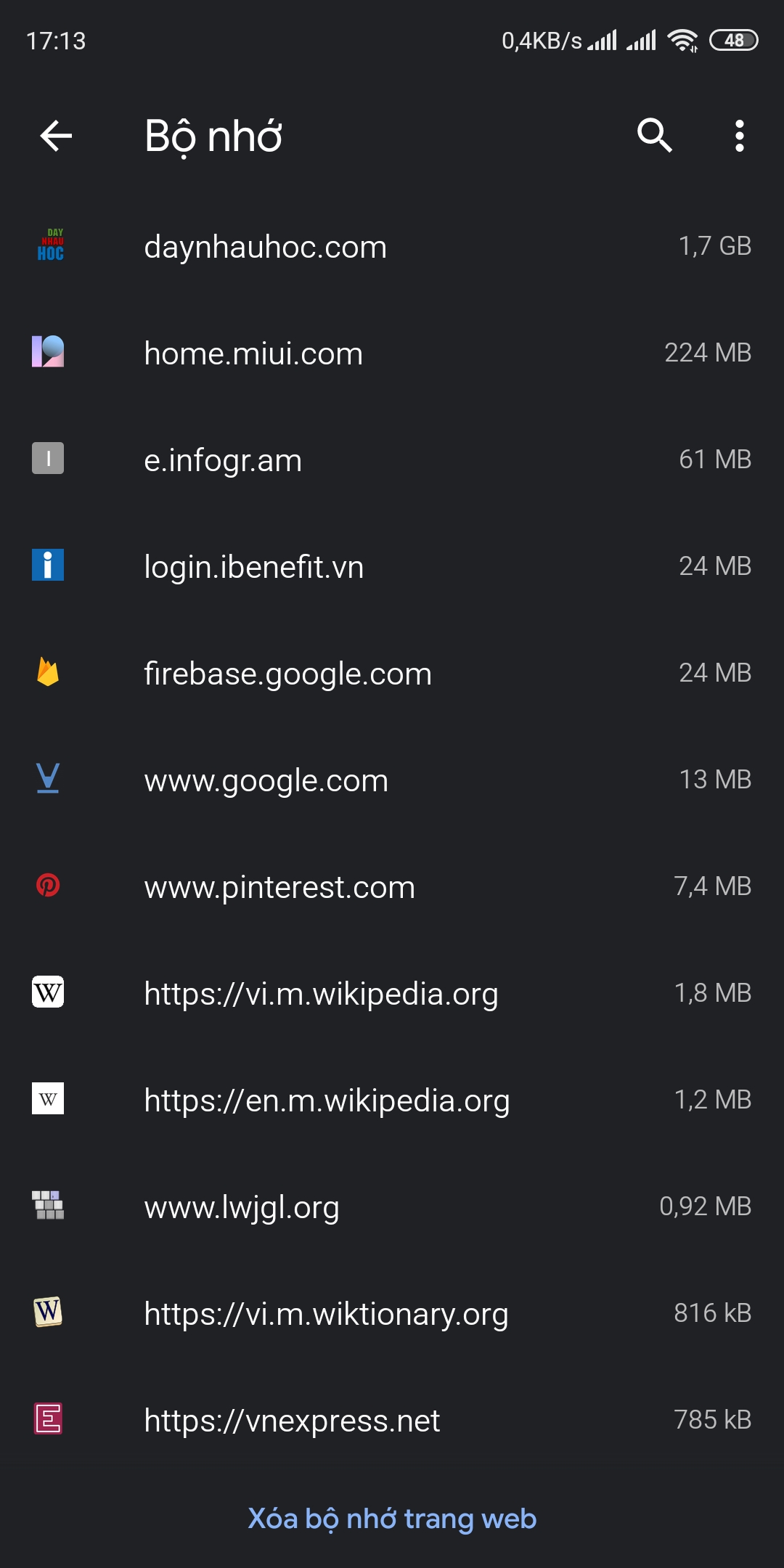View firebase.google.com storage
Image resolution: width=784 pixels, height=1568 pixels.
click(x=392, y=674)
